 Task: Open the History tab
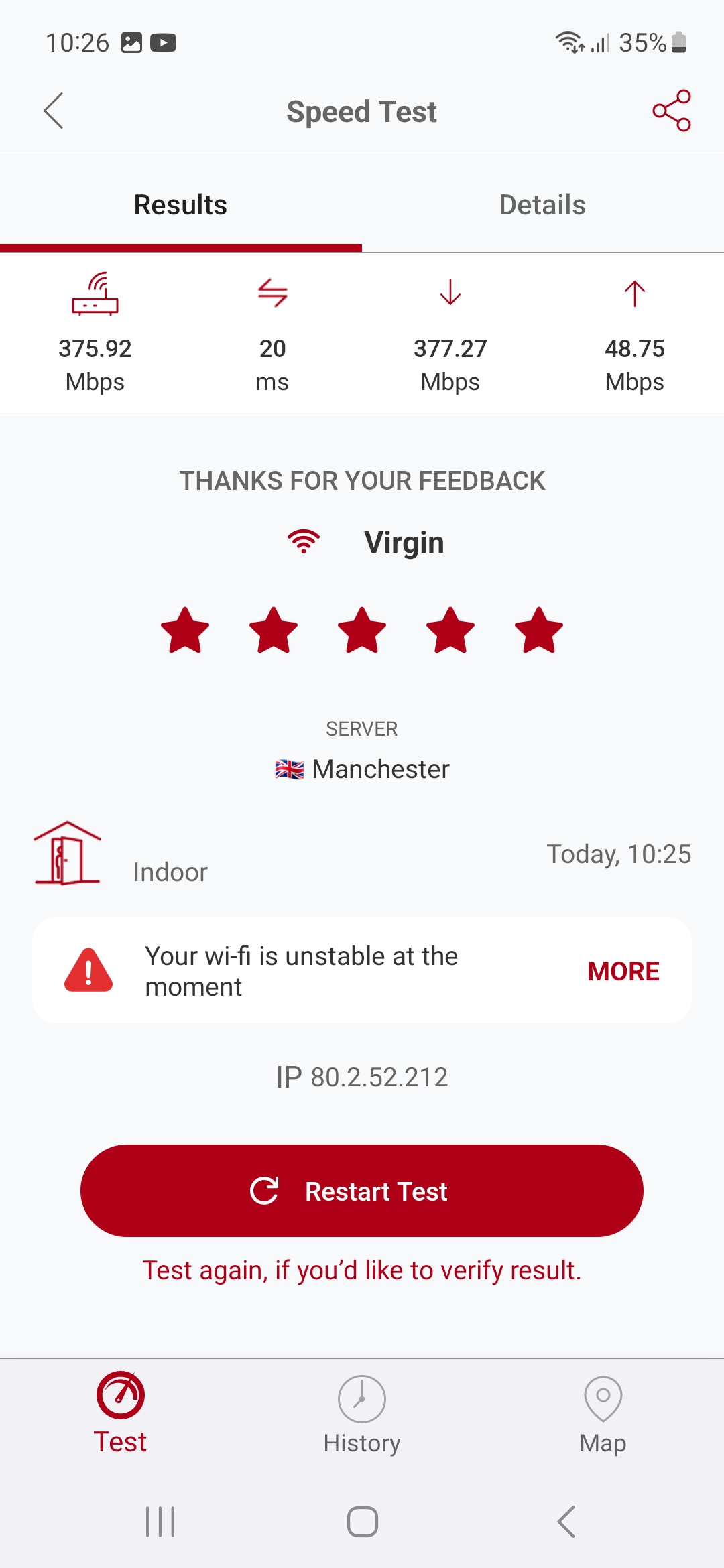[362, 1415]
